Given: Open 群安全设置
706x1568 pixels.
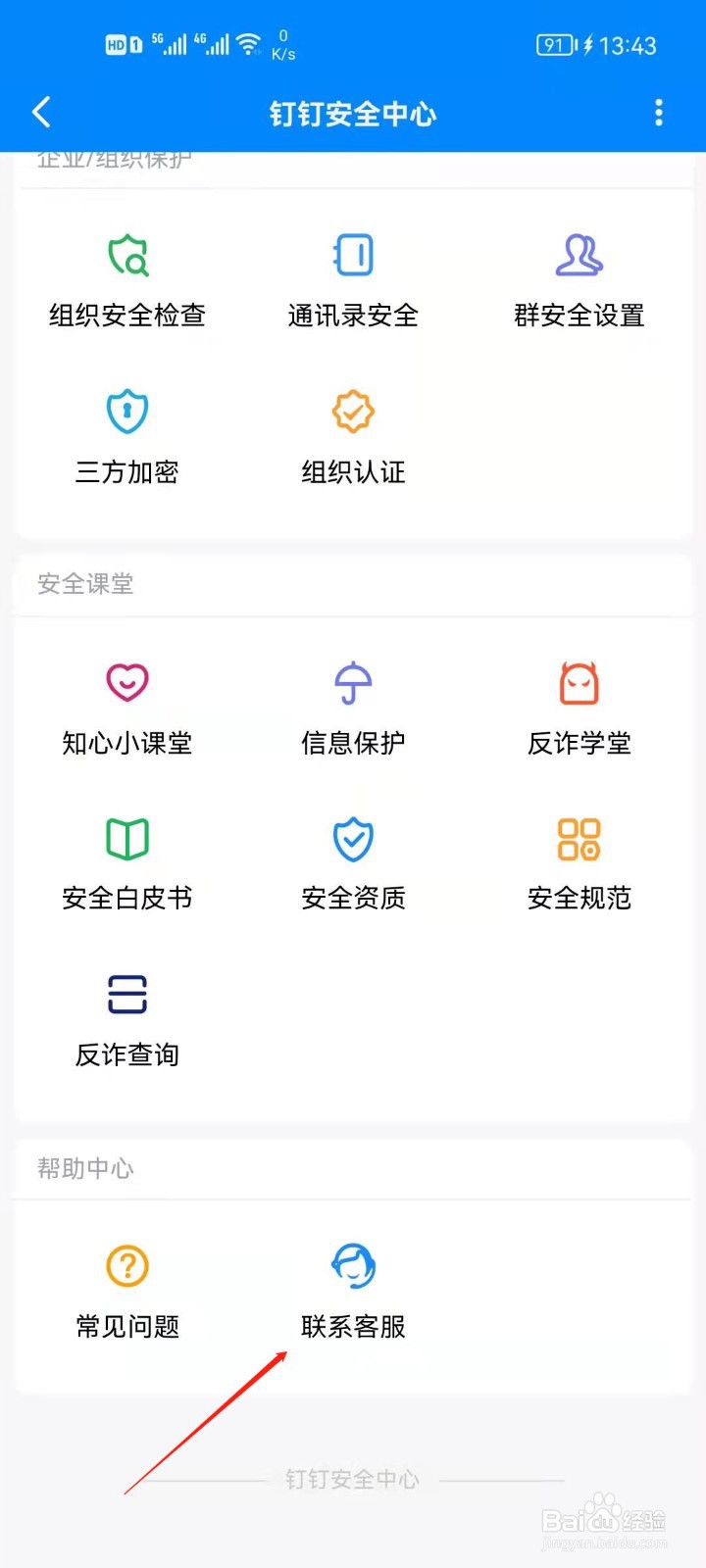Looking at the screenshot, I should 579,278.
